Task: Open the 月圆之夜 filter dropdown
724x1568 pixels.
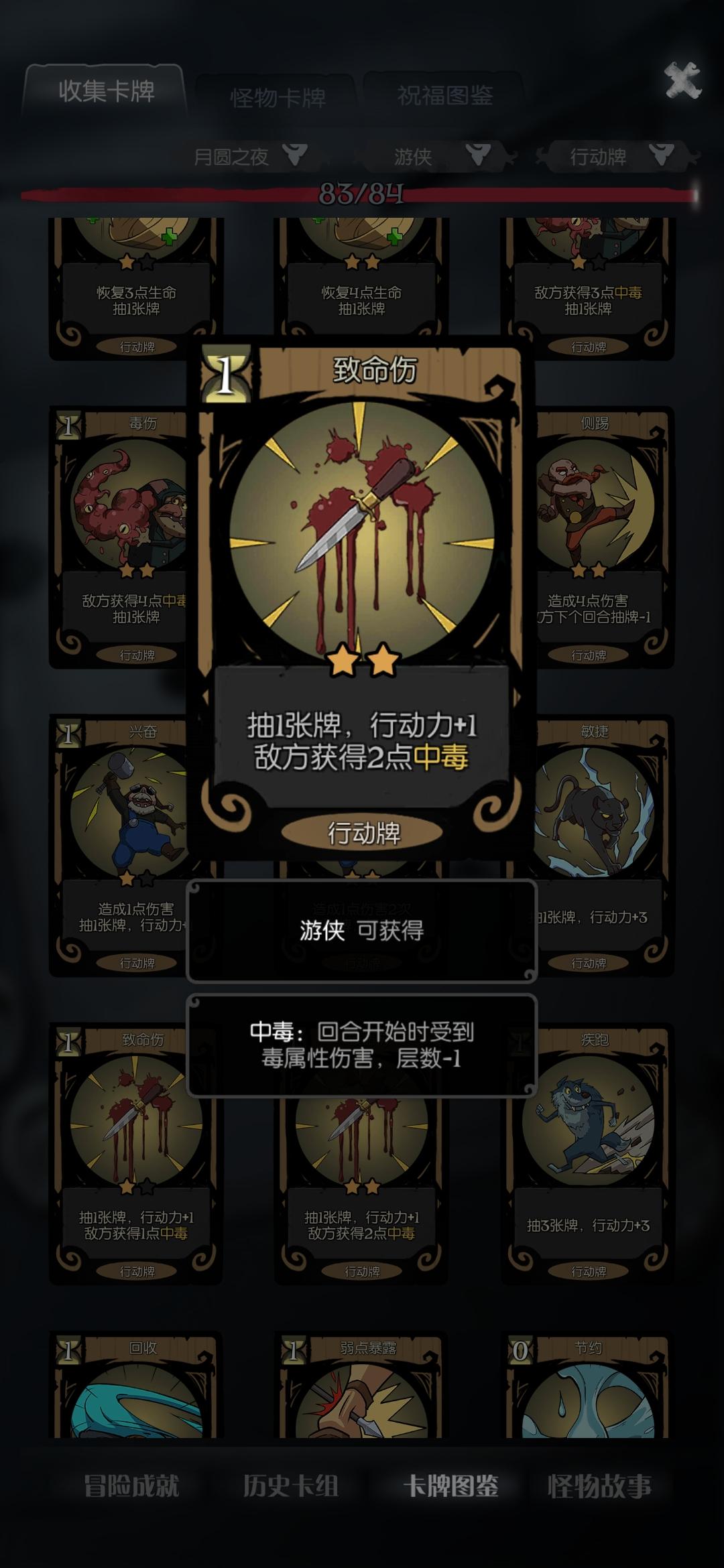Action: pyautogui.click(x=249, y=157)
